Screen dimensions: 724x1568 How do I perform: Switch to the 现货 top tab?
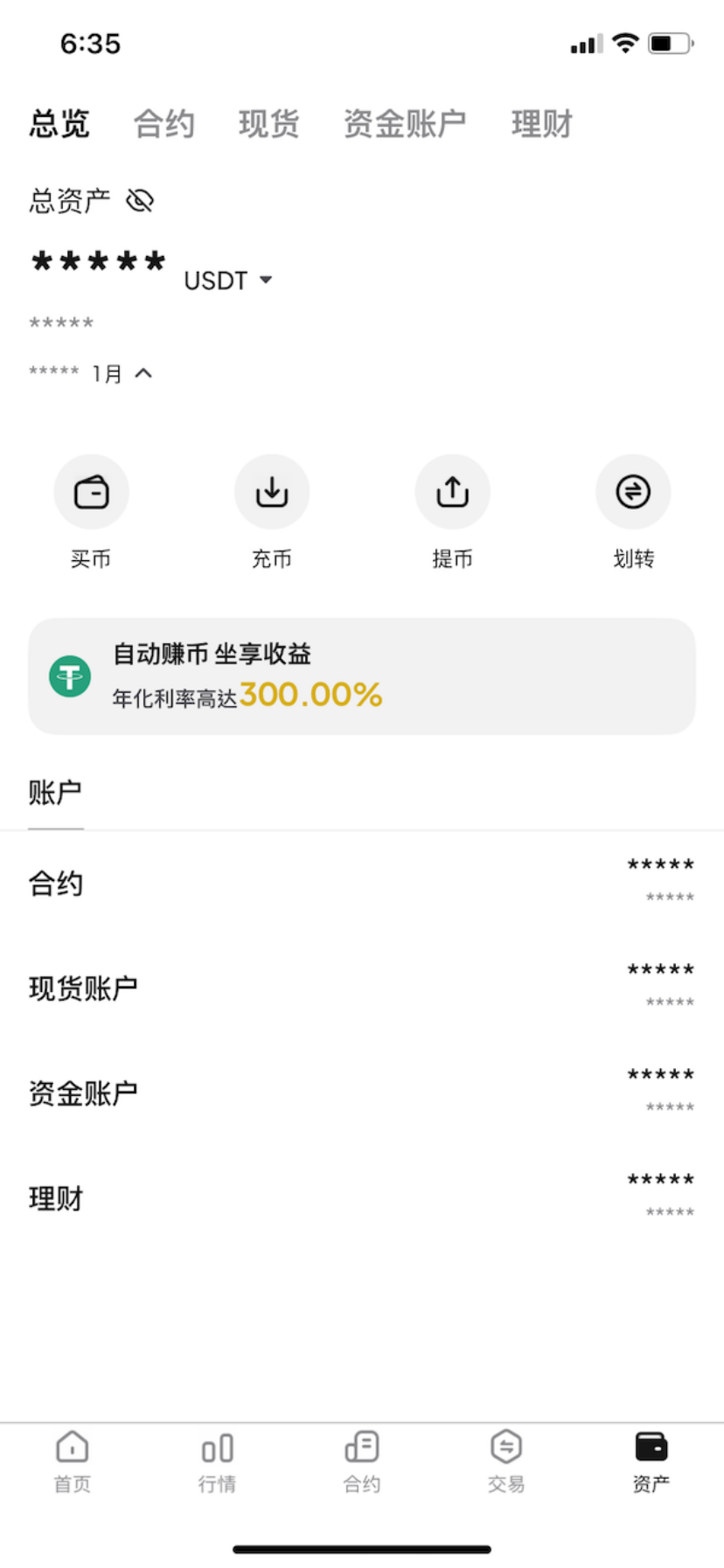tap(268, 124)
